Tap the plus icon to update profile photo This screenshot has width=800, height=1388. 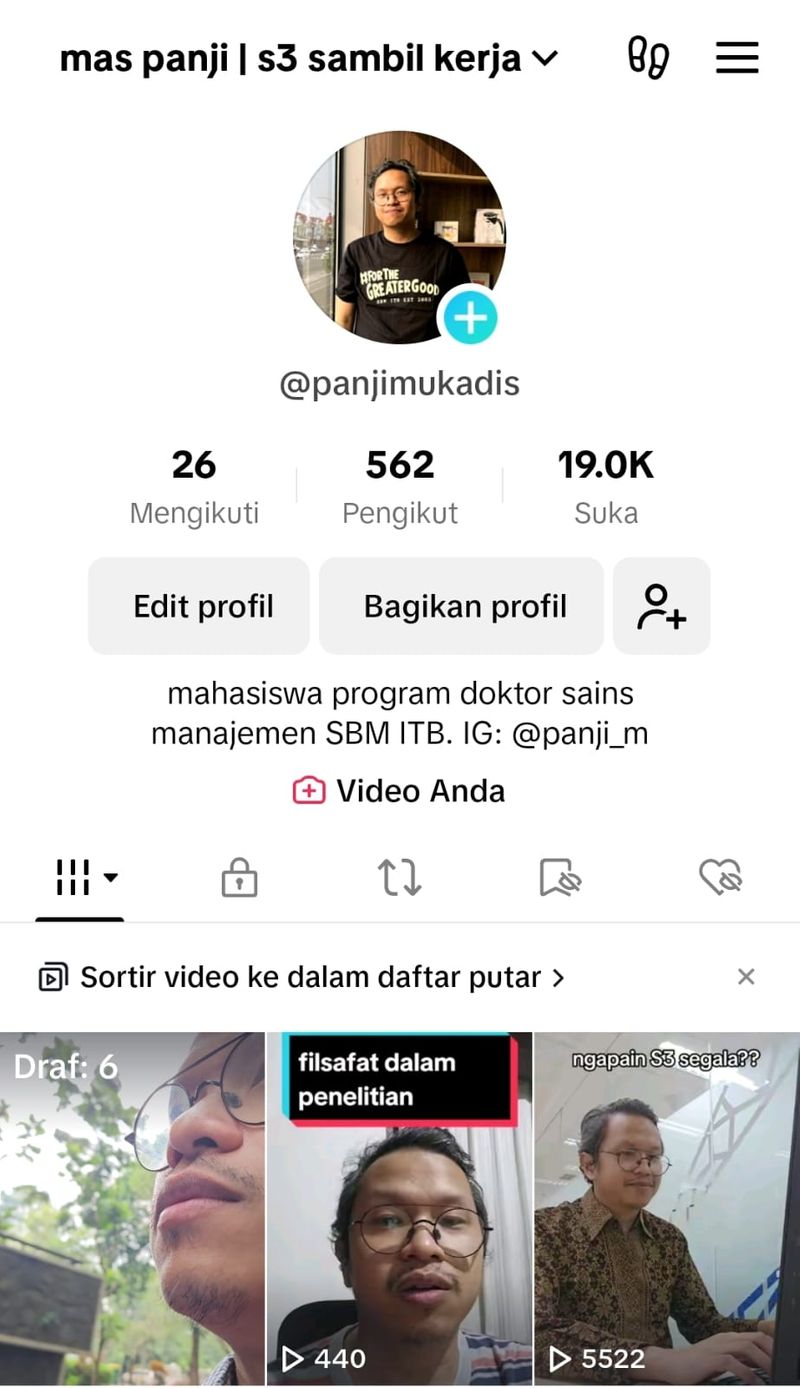click(470, 316)
